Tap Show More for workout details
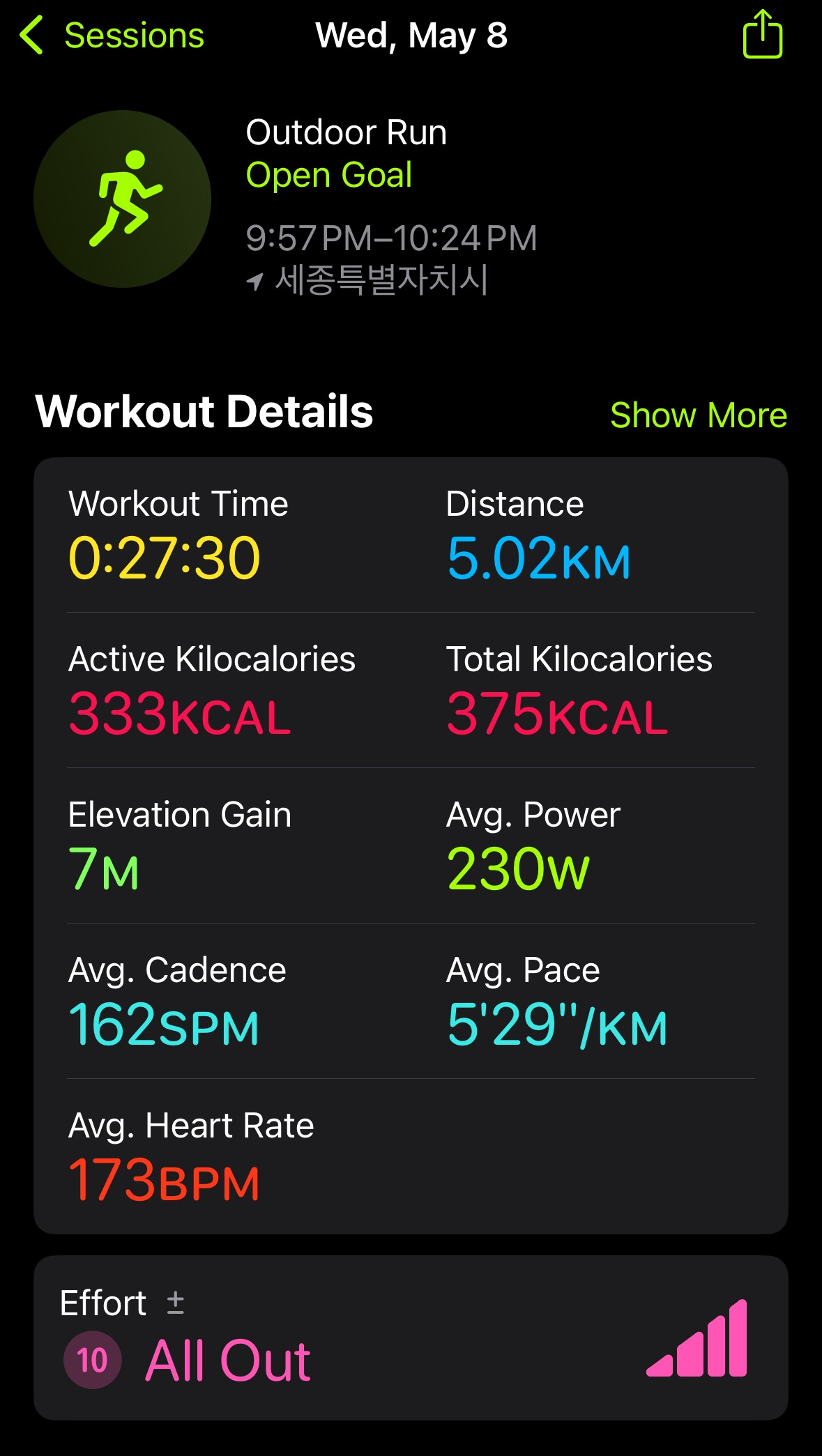 tap(698, 415)
